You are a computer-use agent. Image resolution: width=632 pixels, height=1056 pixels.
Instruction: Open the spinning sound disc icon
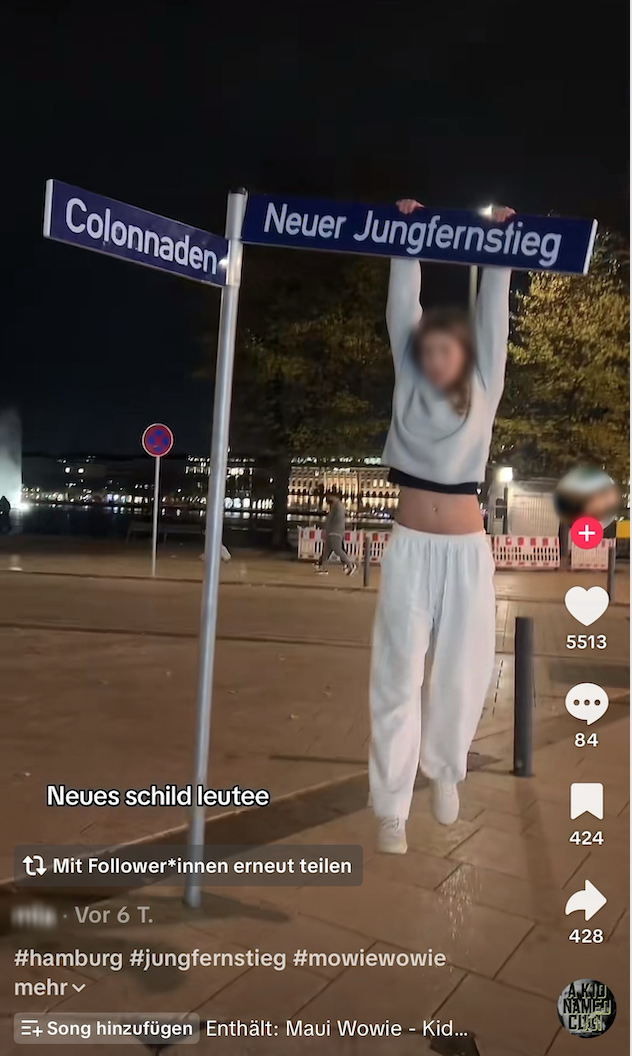[x=586, y=1008]
